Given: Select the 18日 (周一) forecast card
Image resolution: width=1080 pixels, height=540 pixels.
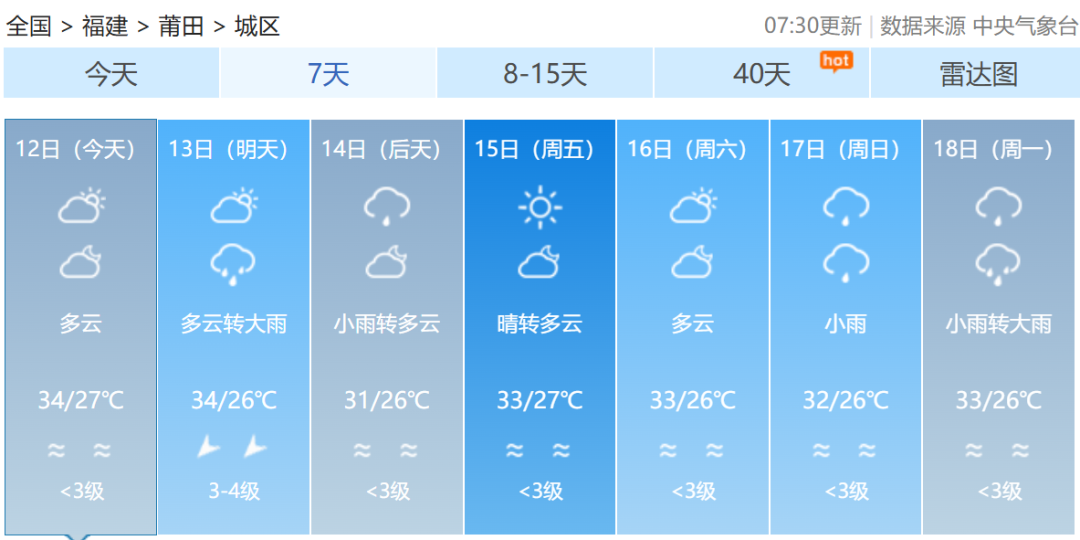Looking at the screenshot, I should click(998, 325).
